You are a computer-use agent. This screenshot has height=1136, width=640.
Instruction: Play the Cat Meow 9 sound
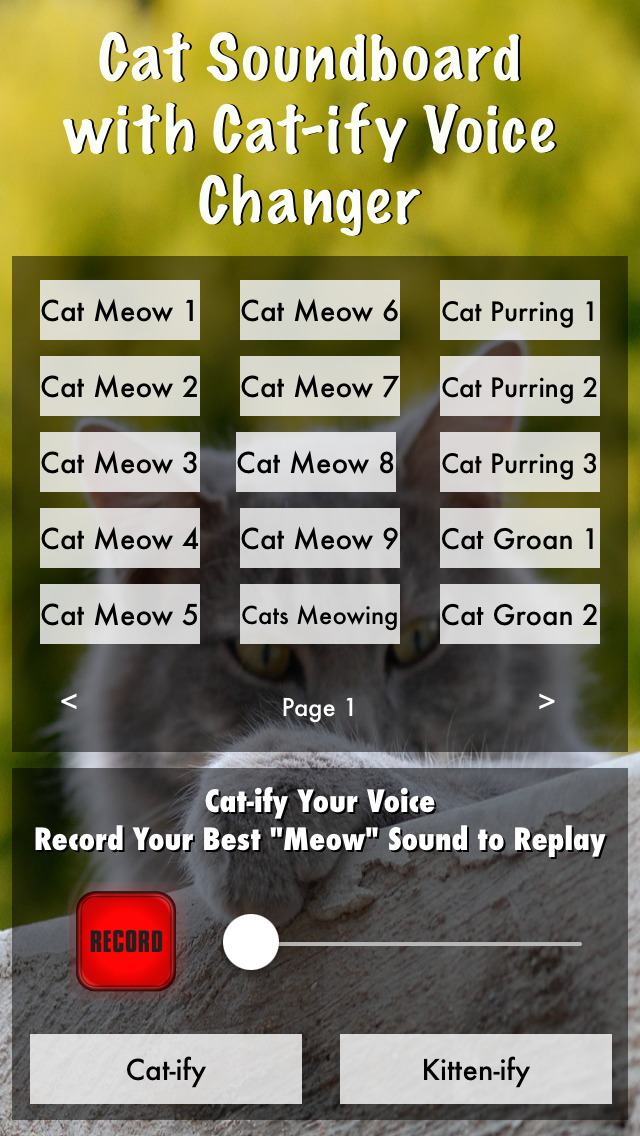320,538
